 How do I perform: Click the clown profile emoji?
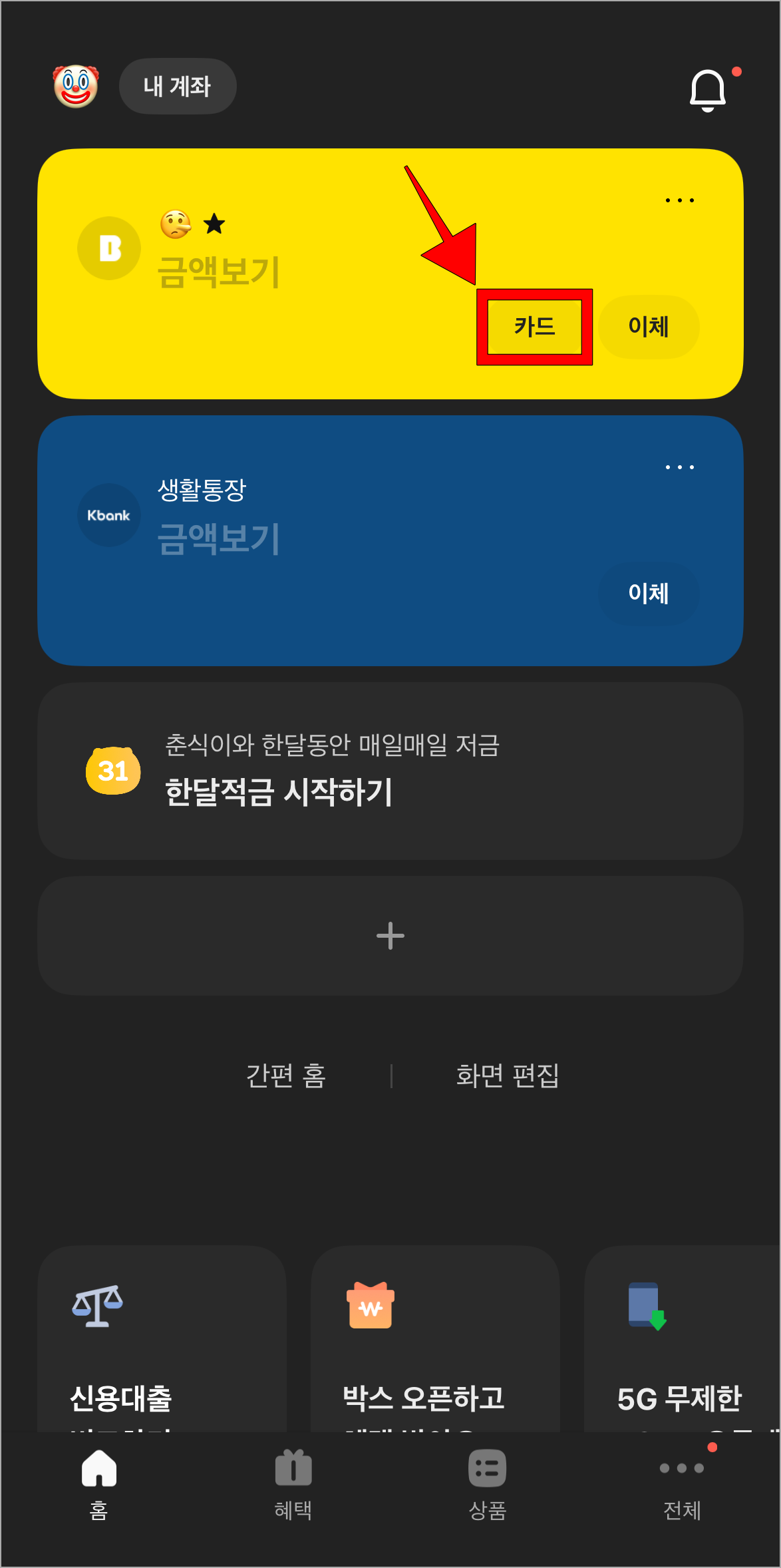point(75,85)
